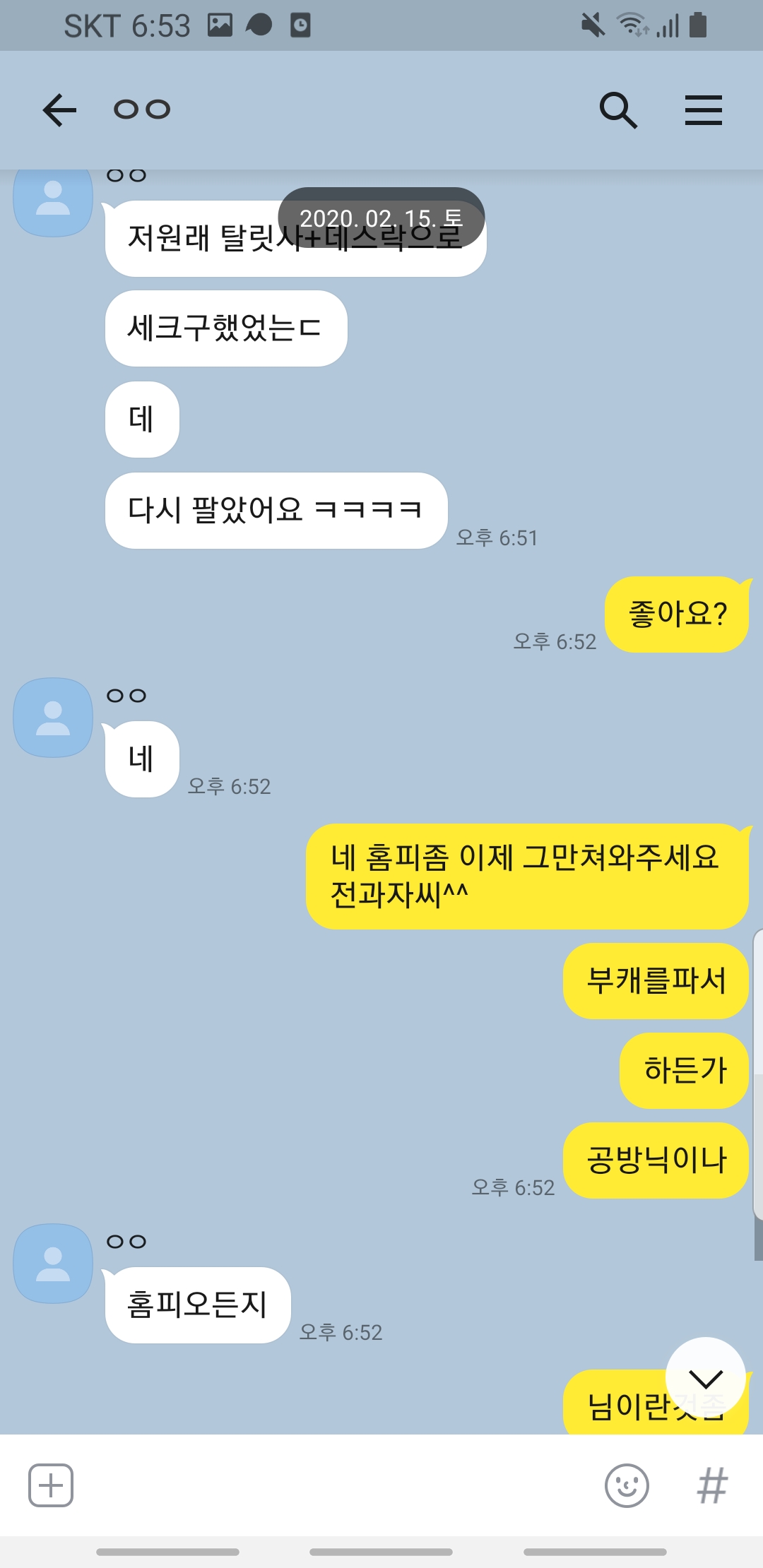Screen dimensions: 763x1568
Task: Go back to the chat list
Action: click(59, 110)
